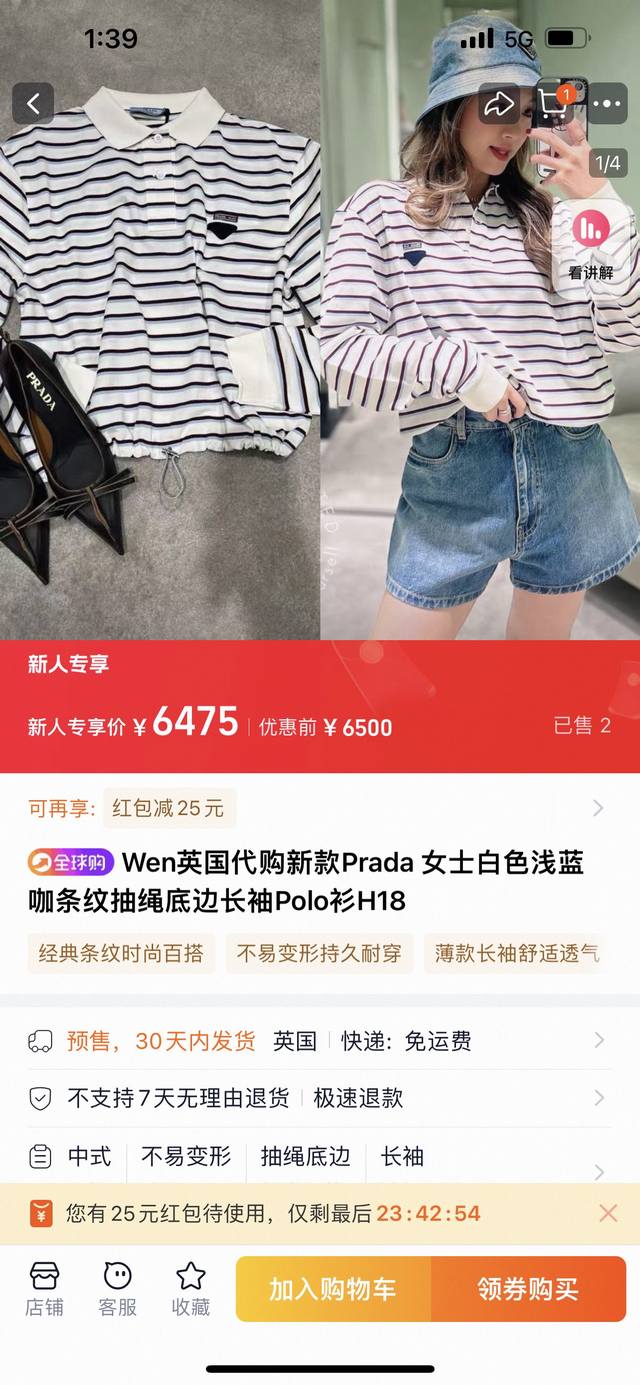Open the three-dot overflow menu
640x1385 pixels.
coord(607,103)
